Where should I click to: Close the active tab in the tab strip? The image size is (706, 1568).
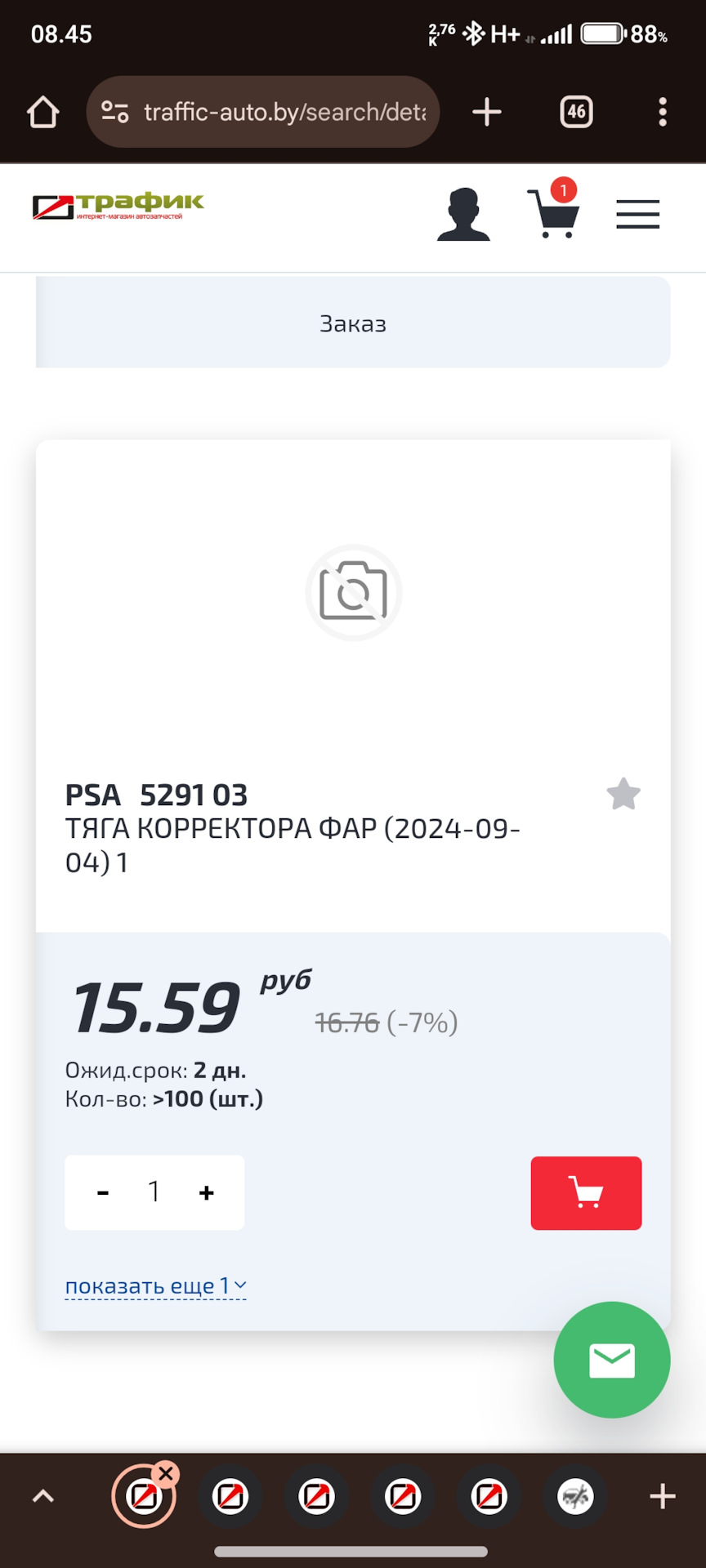pyautogui.click(x=166, y=1473)
